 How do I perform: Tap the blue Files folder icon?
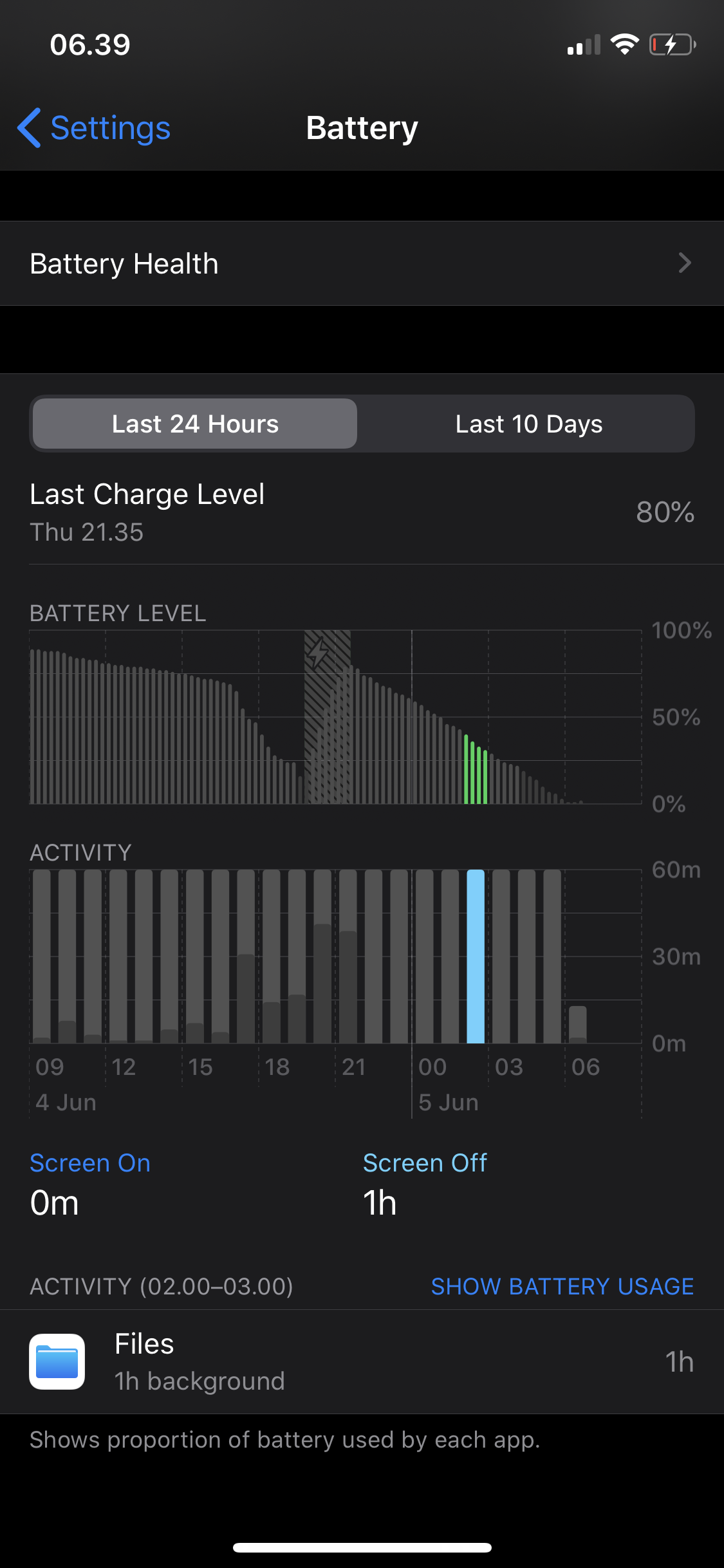point(56,1361)
